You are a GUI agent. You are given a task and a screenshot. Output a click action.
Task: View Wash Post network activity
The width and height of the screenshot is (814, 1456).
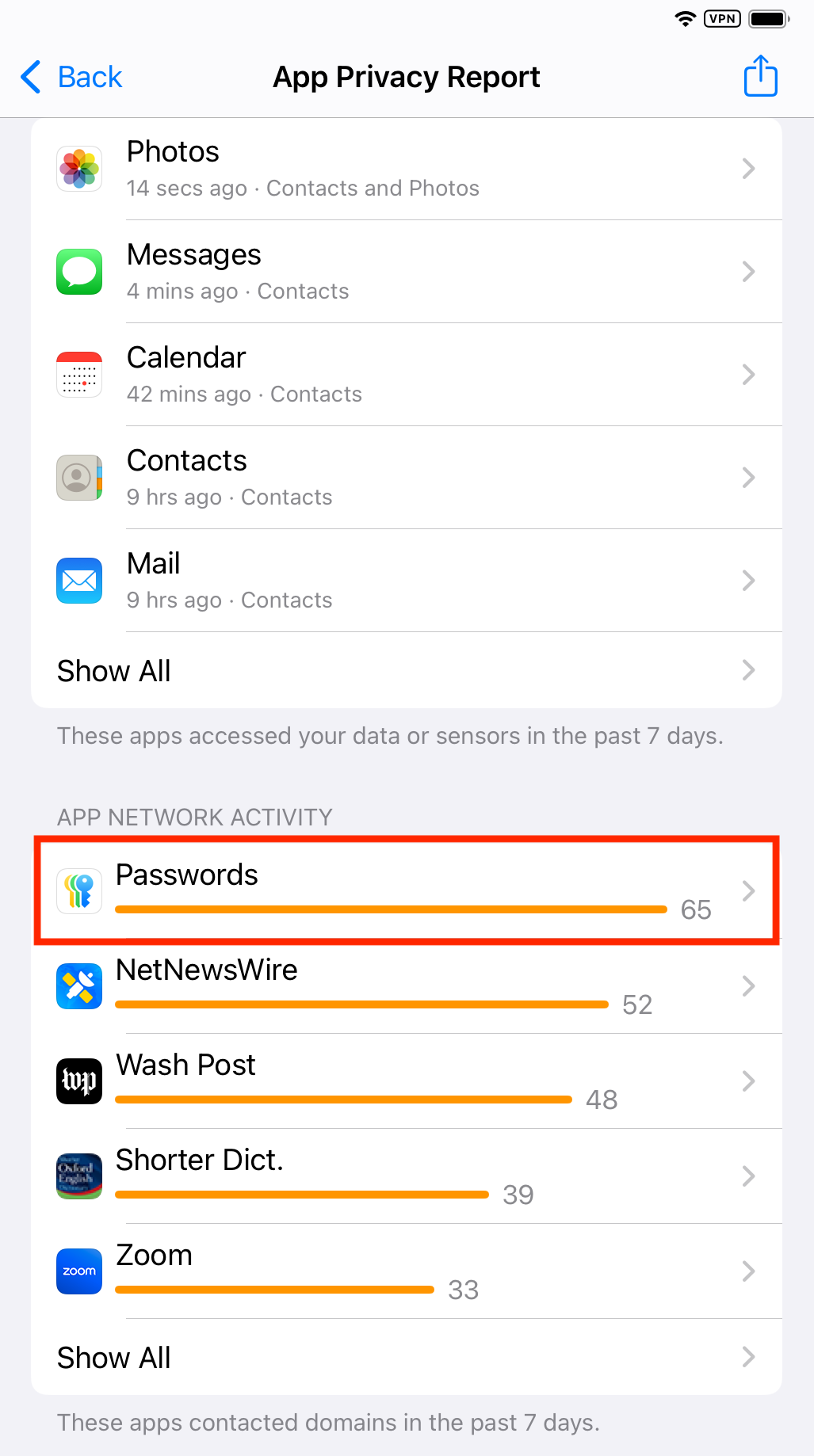(406, 1081)
